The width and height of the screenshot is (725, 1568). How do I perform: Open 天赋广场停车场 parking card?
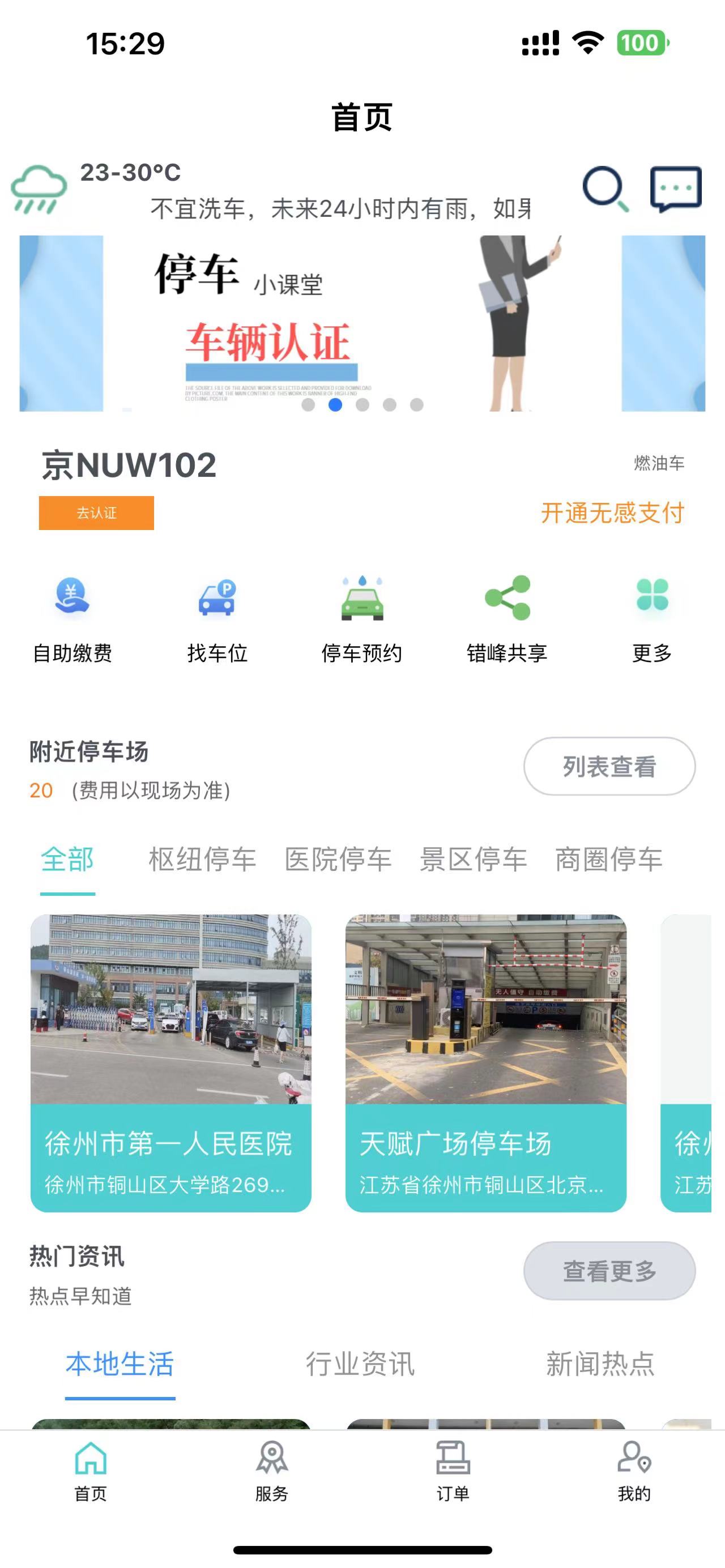485,1062
